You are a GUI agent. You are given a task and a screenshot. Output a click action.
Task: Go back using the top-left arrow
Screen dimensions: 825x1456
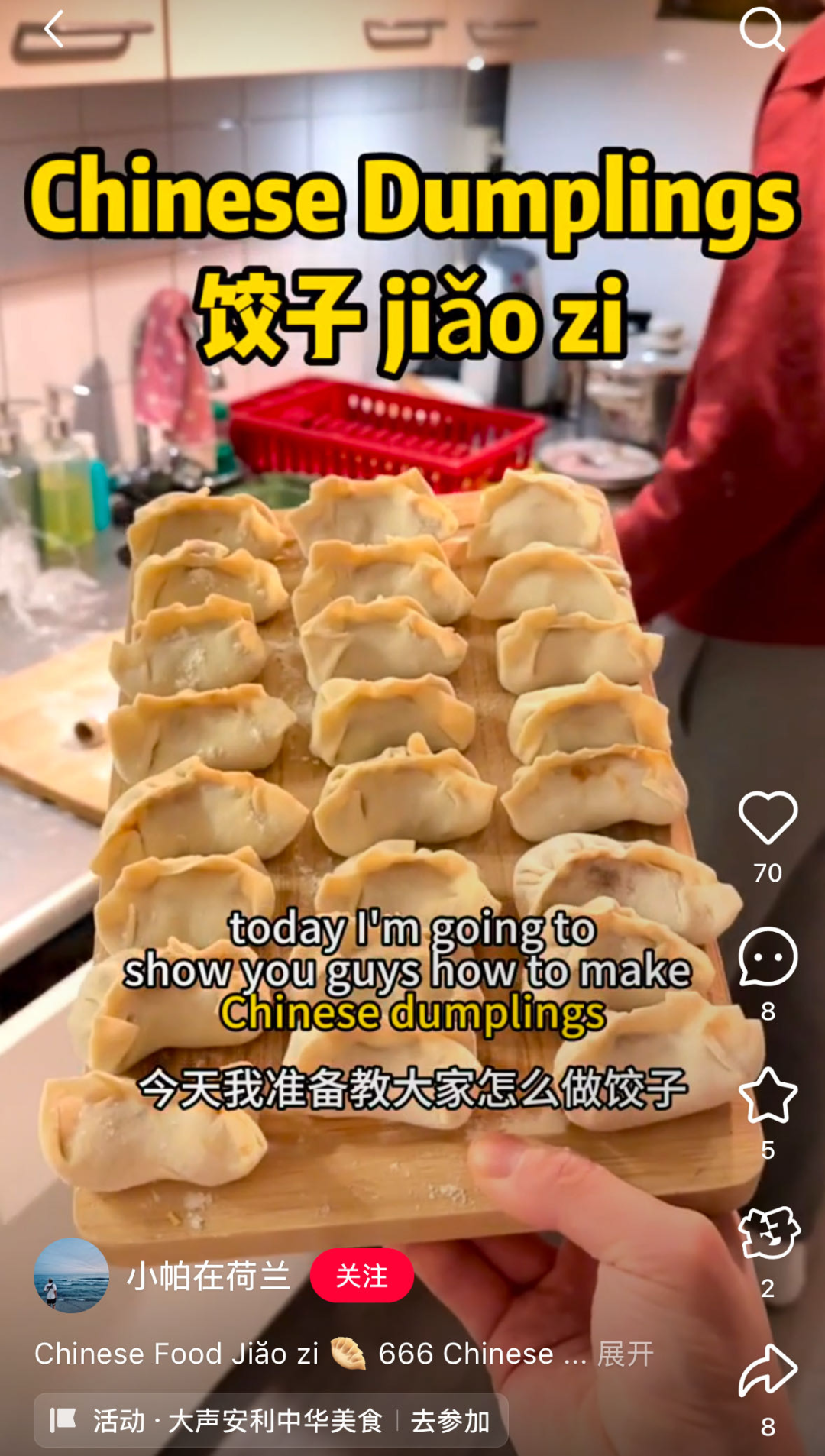53,29
